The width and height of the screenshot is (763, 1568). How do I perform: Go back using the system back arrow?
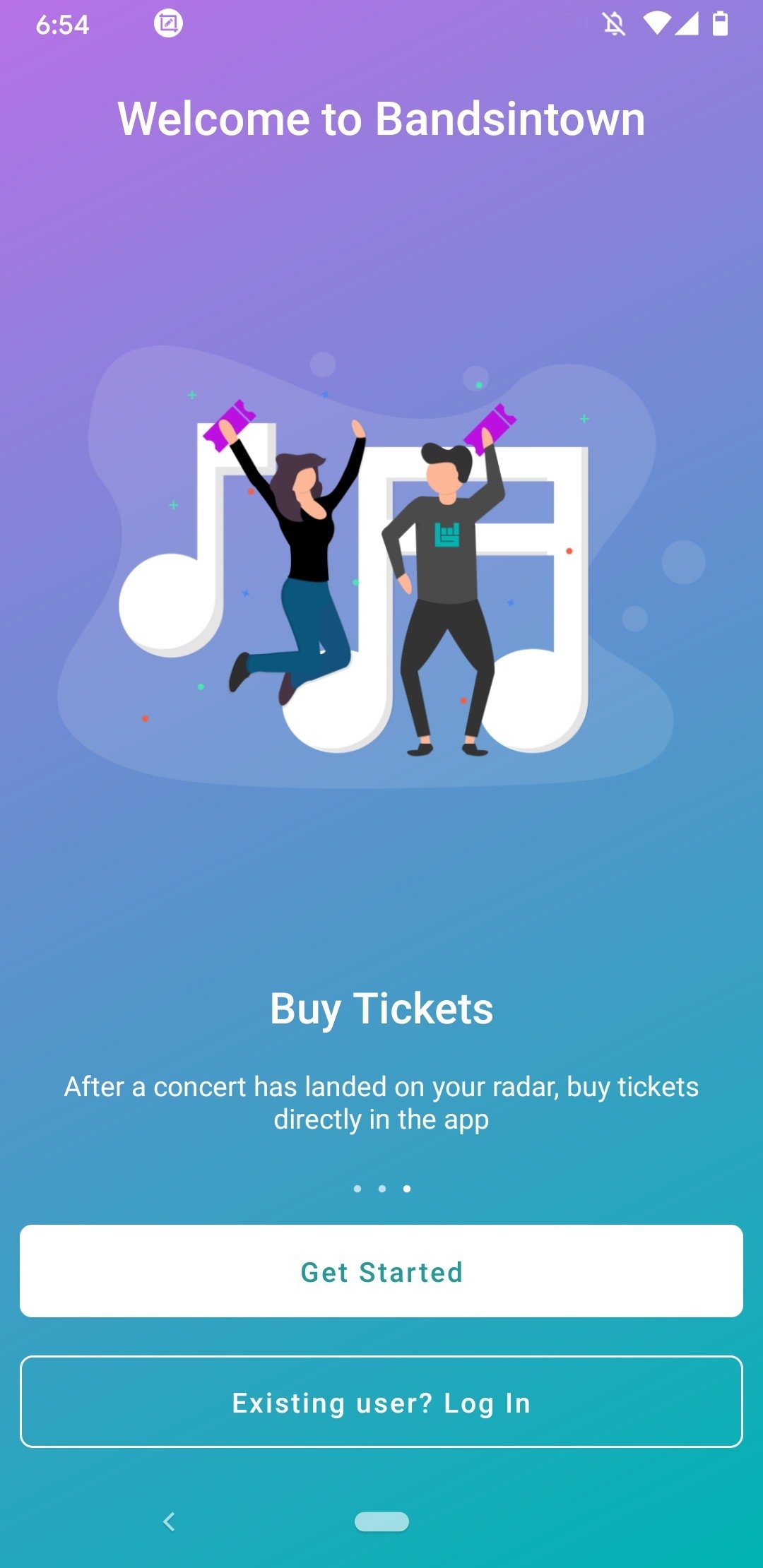169,1521
